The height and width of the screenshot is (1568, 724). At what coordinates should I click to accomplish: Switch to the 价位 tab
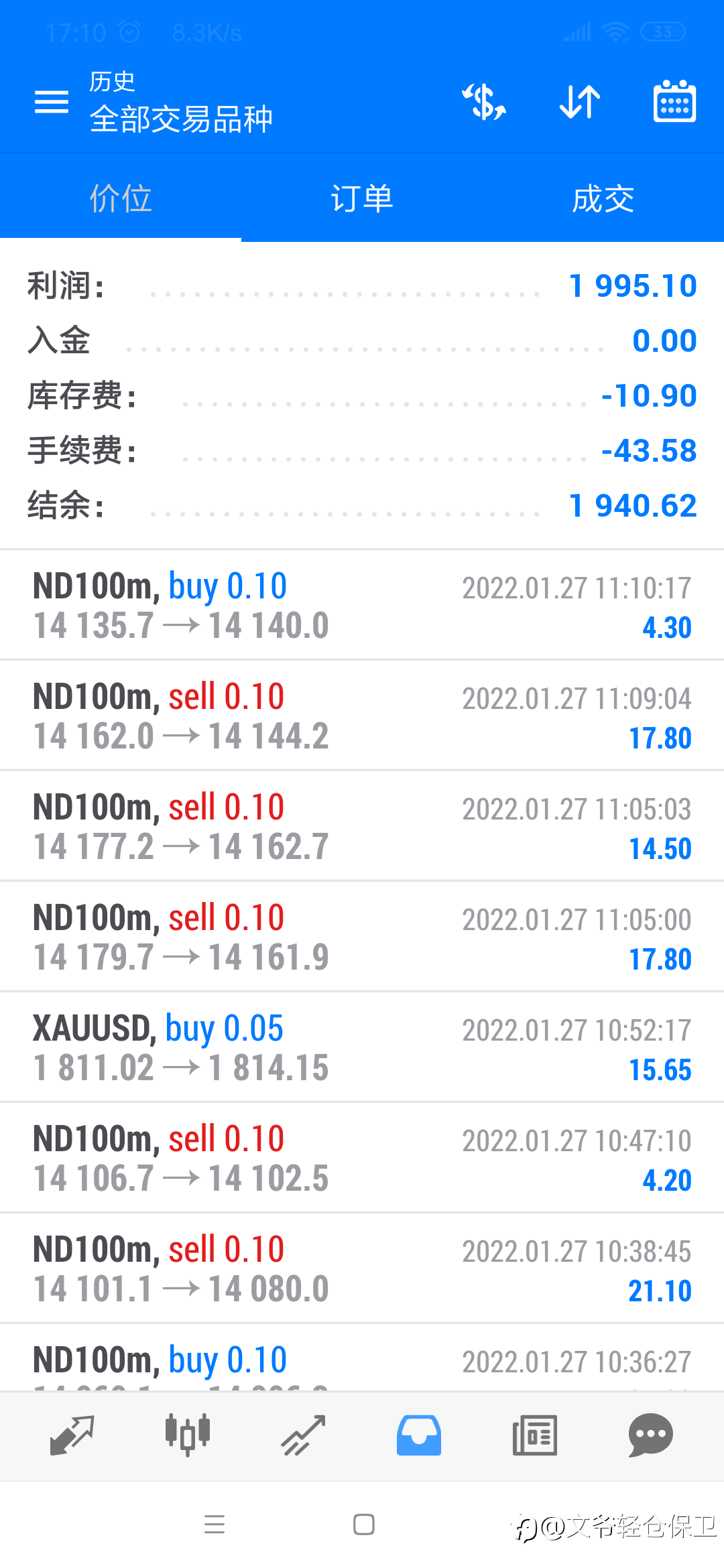(121, 198)
